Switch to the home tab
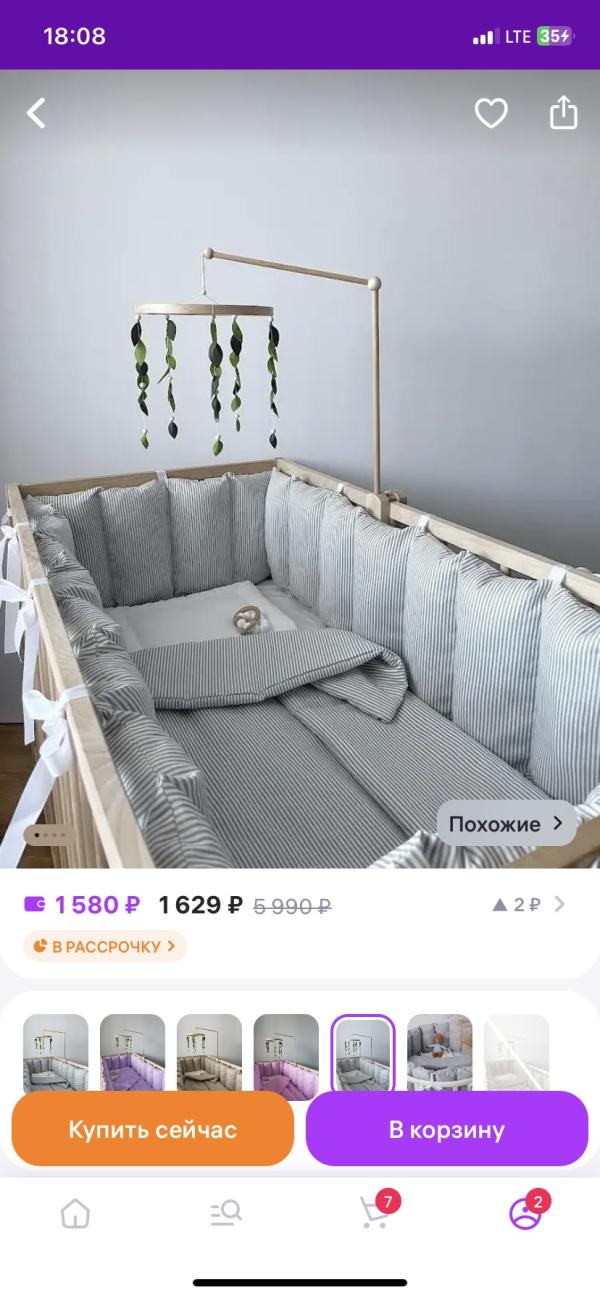The height and width of the screenshot is (1297, 600). tap(75, 1213)
